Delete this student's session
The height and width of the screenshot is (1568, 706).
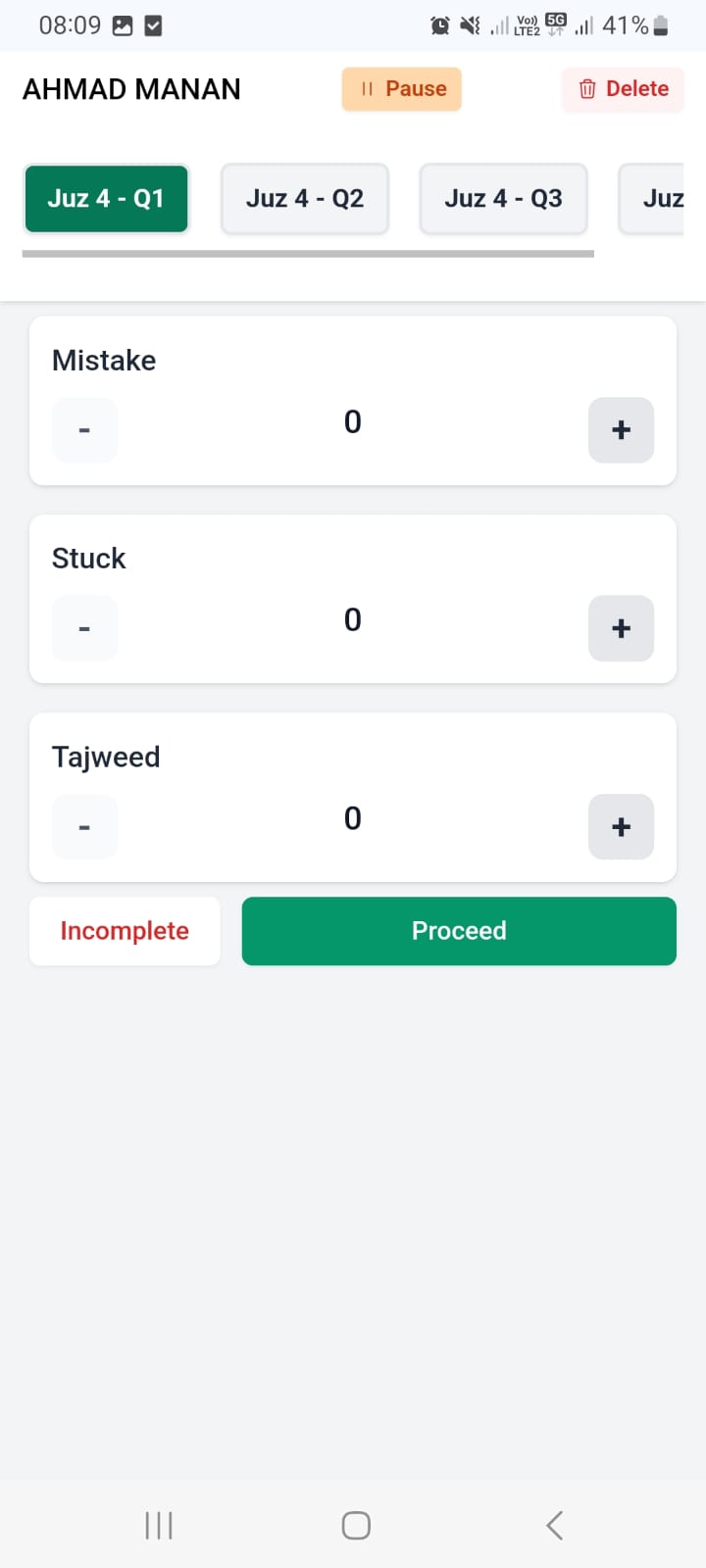click(623, 89)
